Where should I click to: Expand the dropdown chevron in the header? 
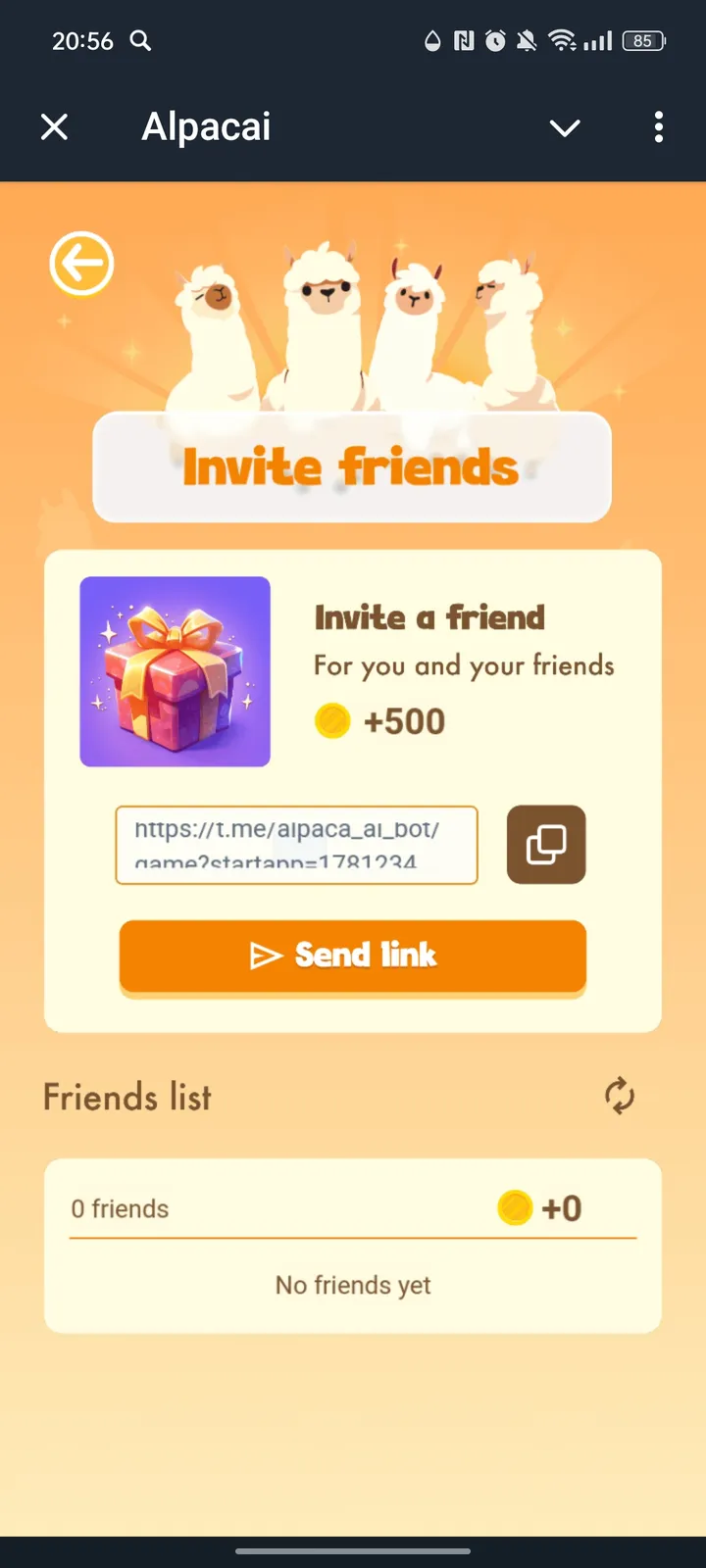click(565, 127)
